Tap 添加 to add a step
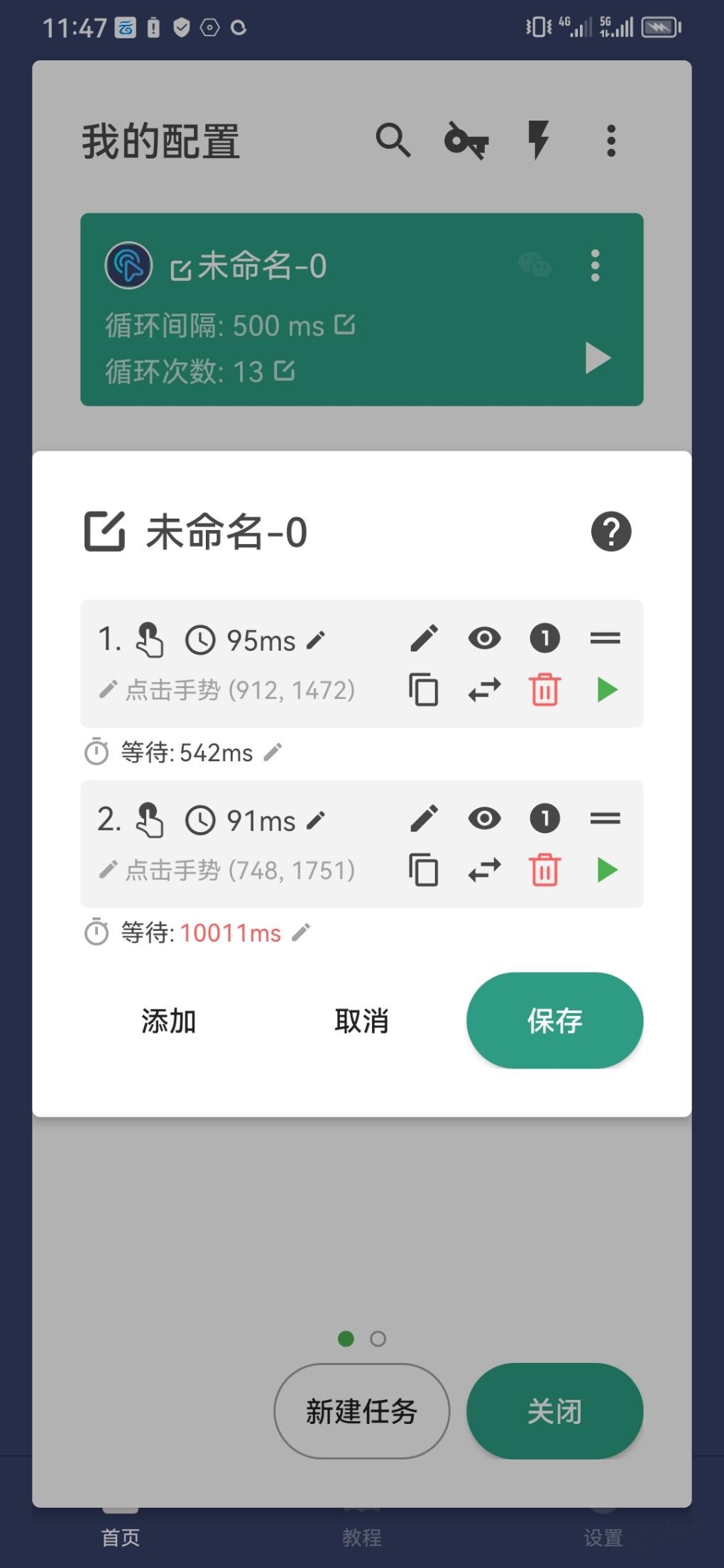 [168, 1021]
